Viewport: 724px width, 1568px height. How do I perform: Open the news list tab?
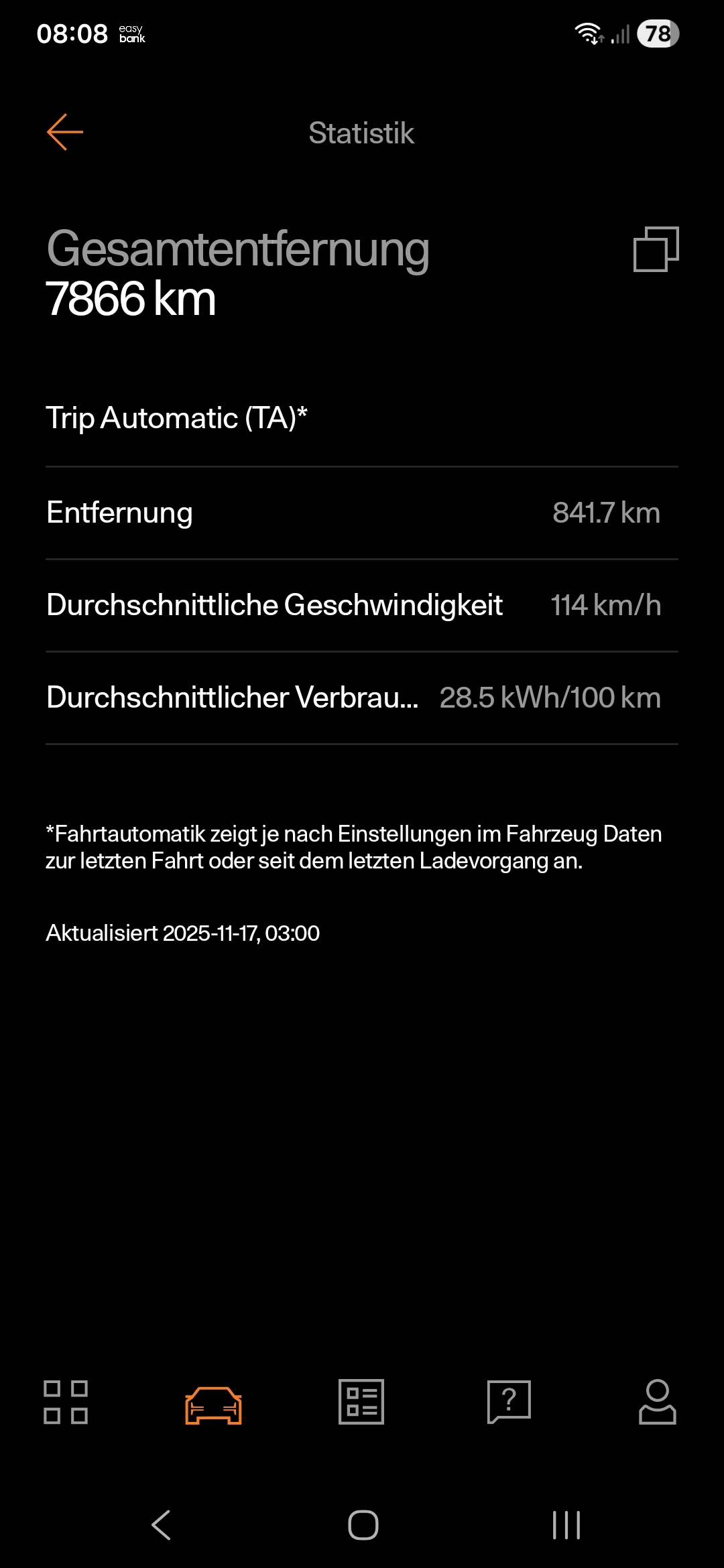coord(361,1402)
